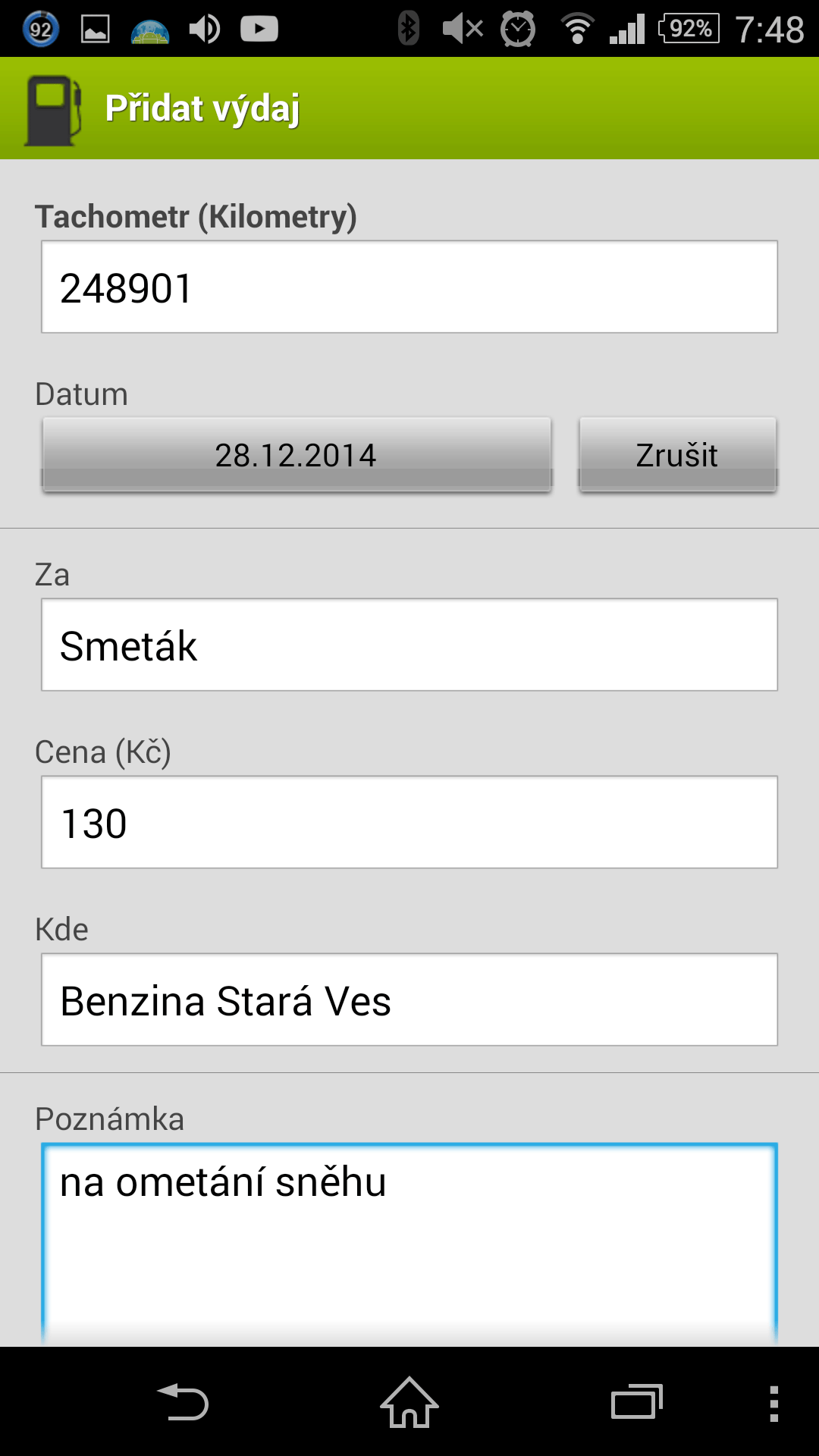Open the overflow menu in the navigation bar
The image size is (819, 1456).
click(773, 1403)
